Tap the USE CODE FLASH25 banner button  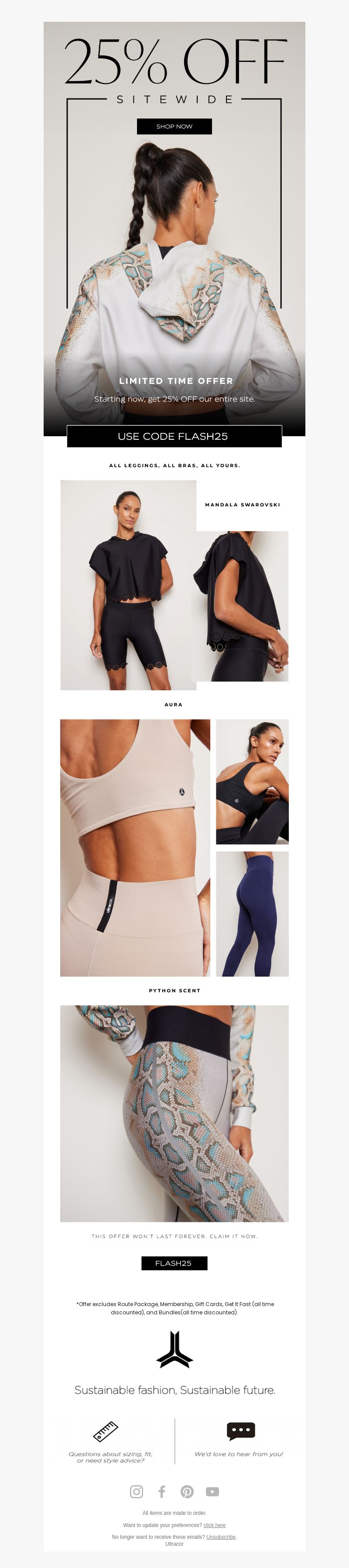174,436
